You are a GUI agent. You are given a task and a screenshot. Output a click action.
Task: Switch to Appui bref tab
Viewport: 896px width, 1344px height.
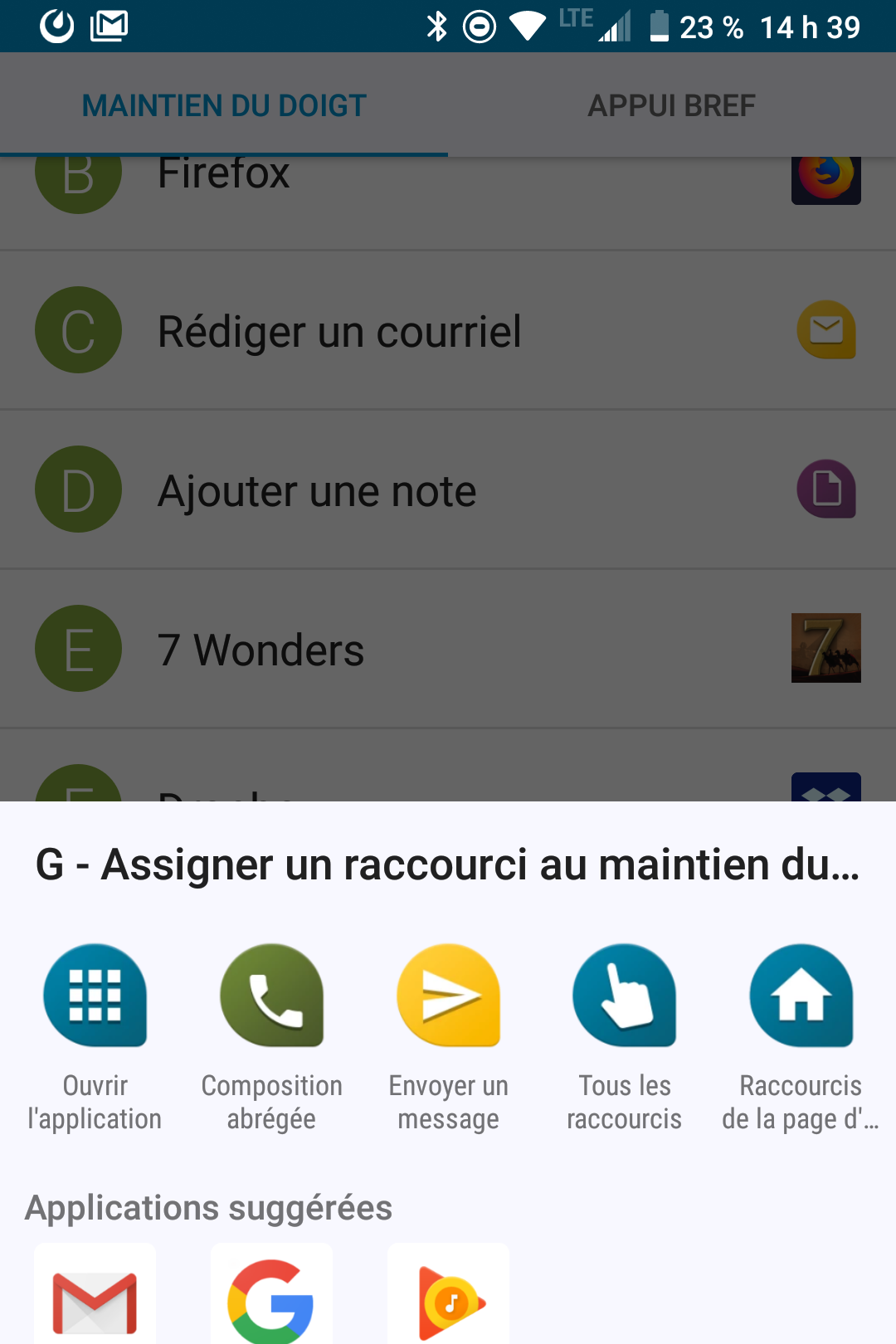(x=672, y=105)
